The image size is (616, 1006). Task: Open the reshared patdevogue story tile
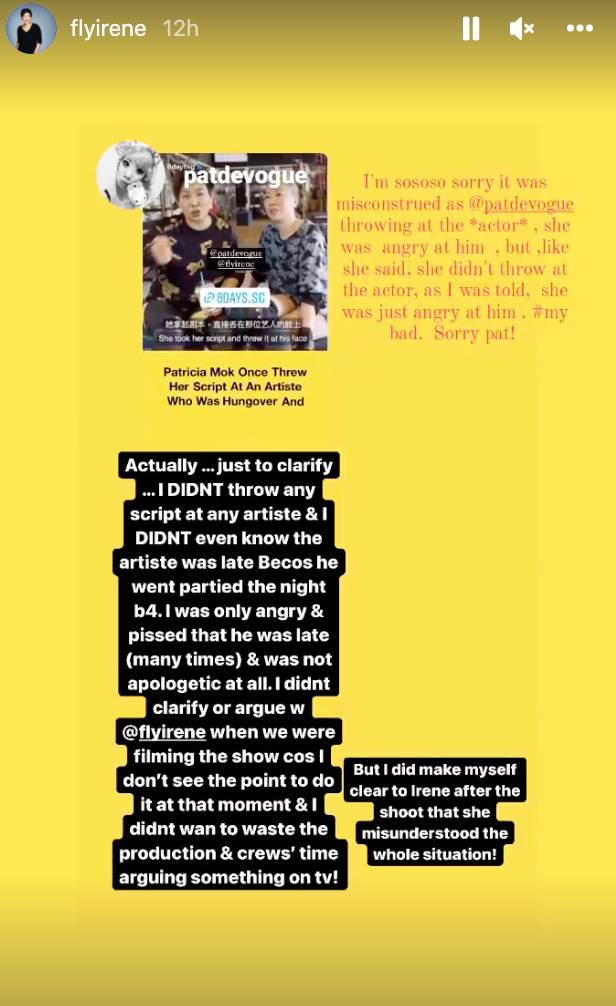pyautogui.click(x=235, y=252)
